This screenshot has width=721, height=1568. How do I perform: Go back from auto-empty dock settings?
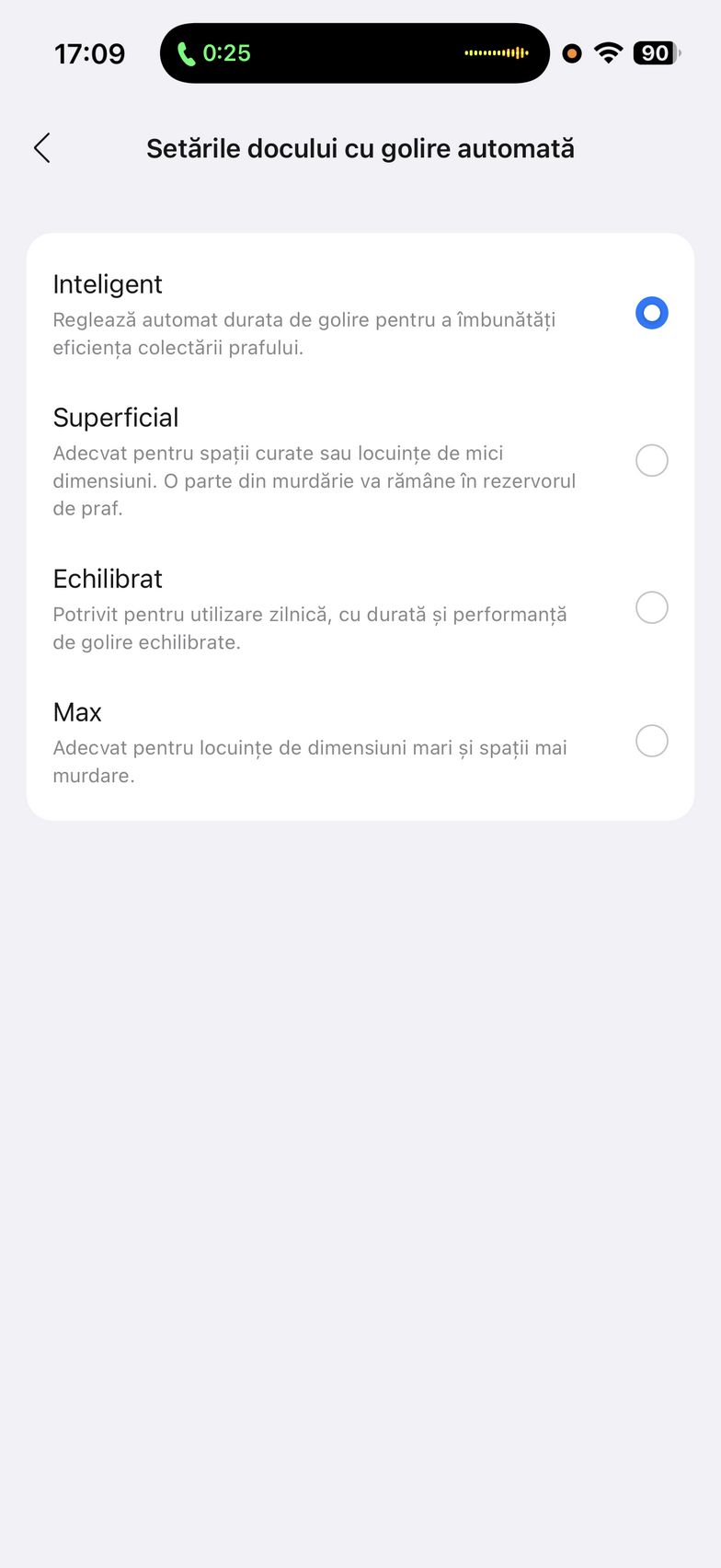pos(42,148)
